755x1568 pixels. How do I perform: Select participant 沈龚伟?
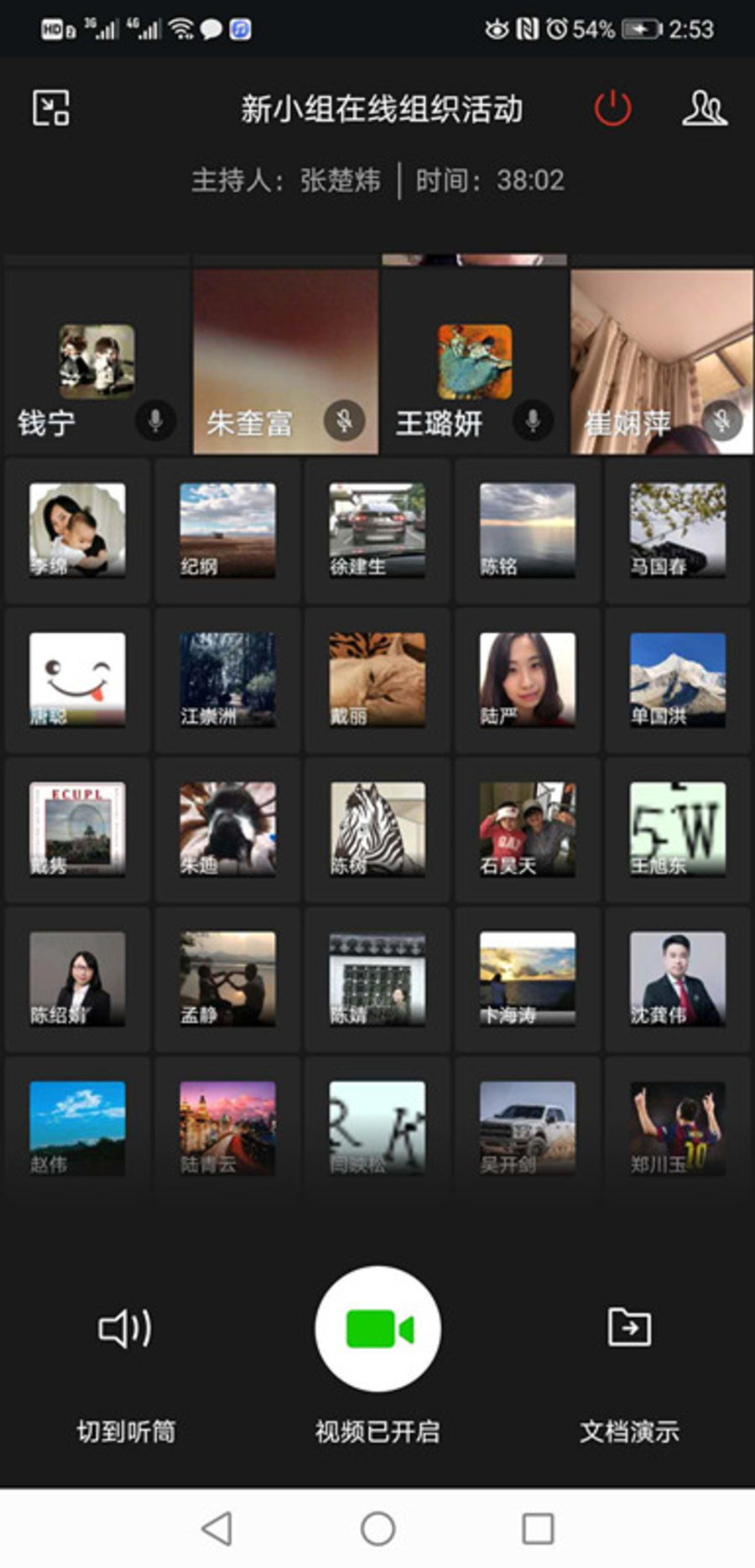coord(678,979)
